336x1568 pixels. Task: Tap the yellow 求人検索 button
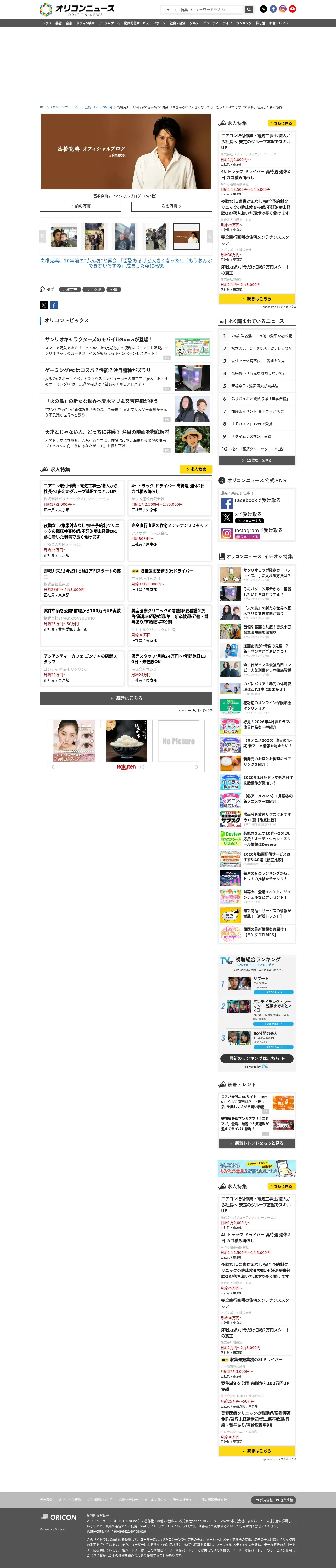[x=196, y=469]
